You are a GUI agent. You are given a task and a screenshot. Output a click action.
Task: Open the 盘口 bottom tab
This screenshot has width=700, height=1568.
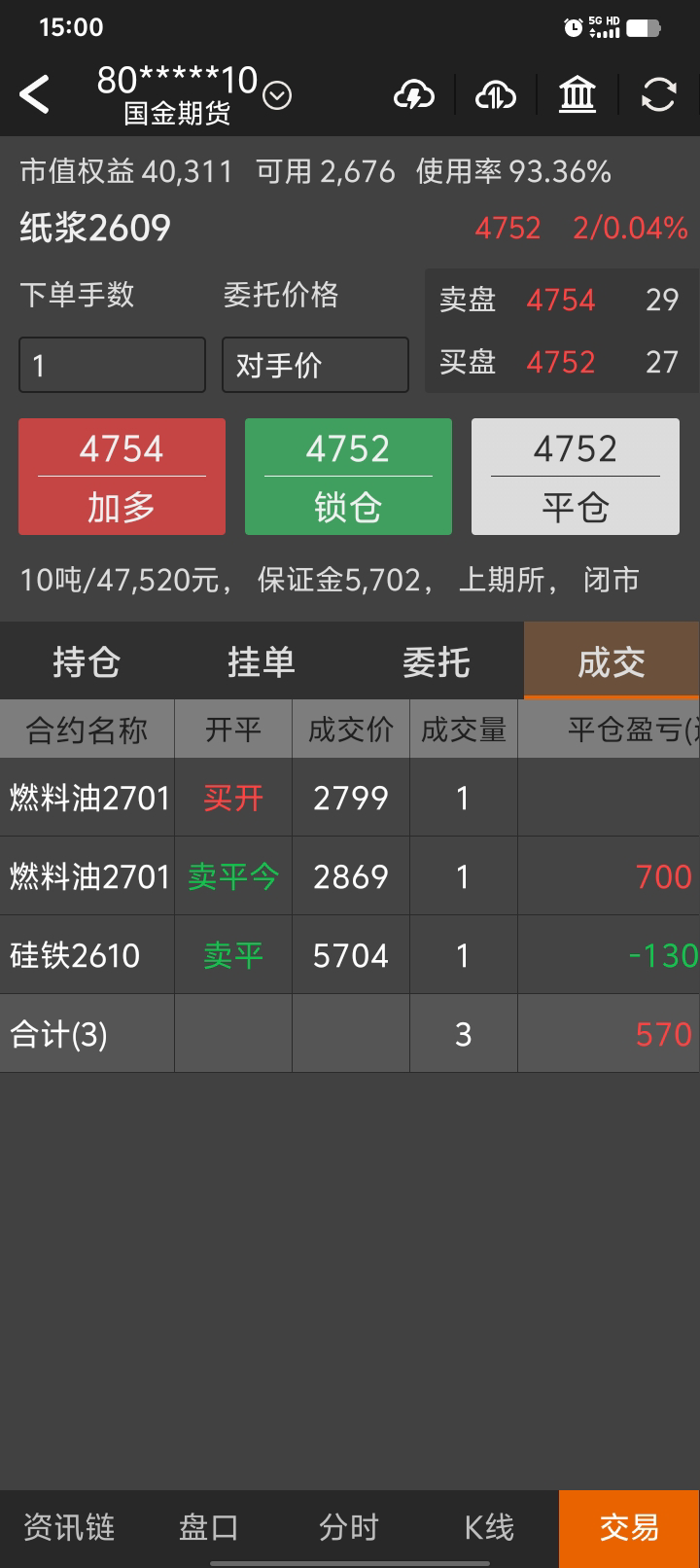pos(209,1527)
